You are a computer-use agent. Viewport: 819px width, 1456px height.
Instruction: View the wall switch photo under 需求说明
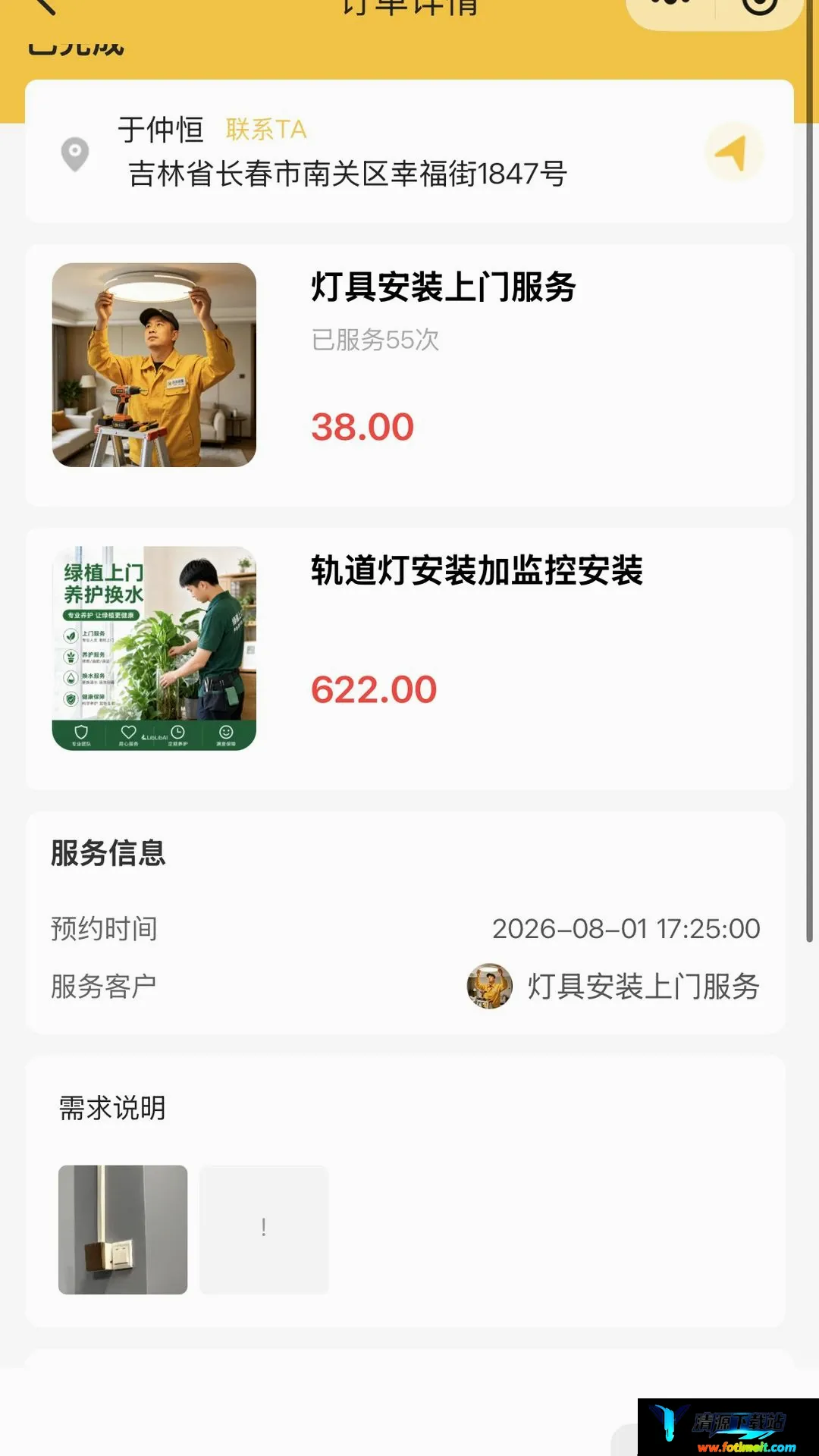click(123, 1229)
